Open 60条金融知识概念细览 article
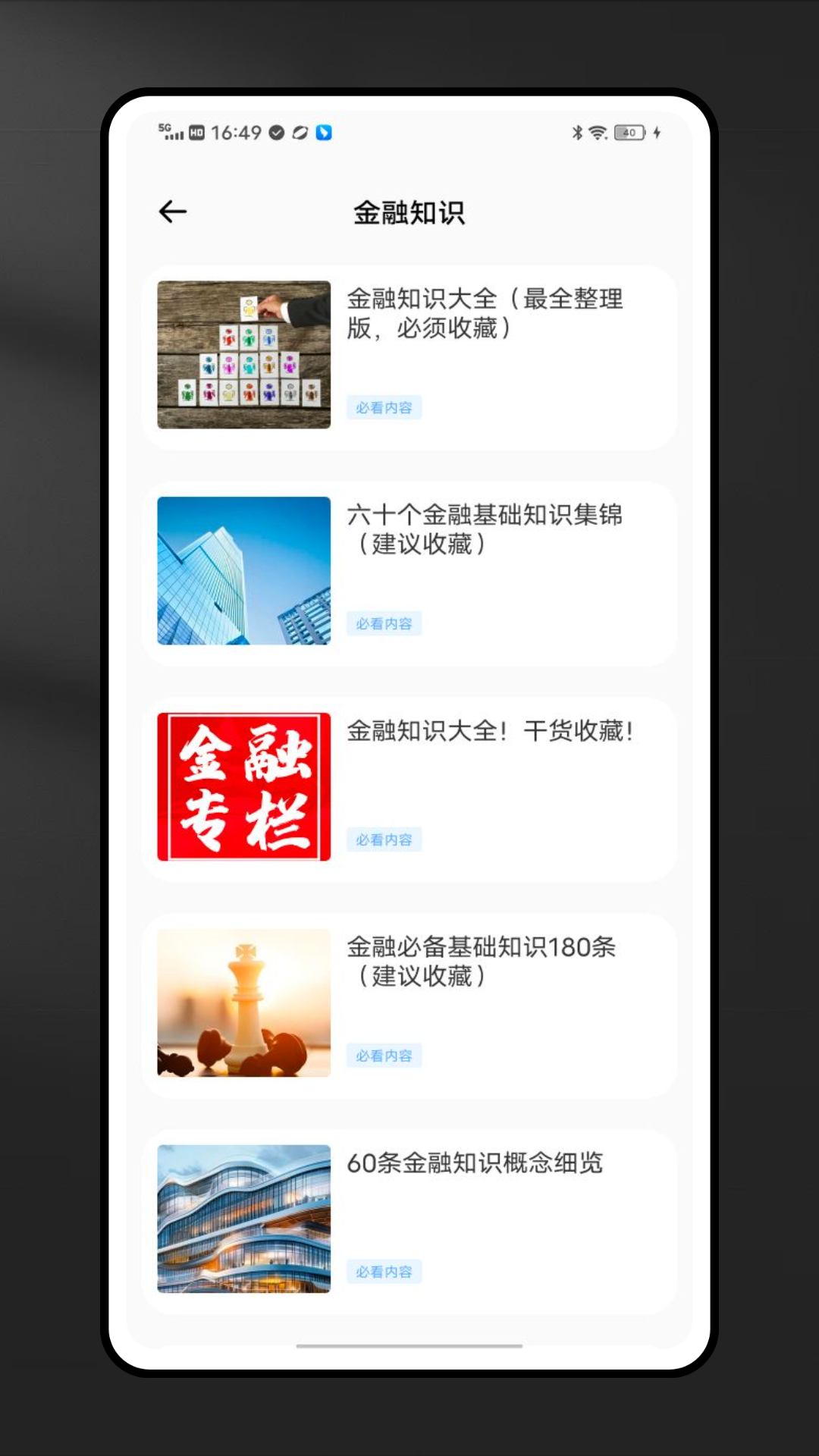Image resolution: width=819 pixels, height=1456 pixels. [x=475, y=1163]
